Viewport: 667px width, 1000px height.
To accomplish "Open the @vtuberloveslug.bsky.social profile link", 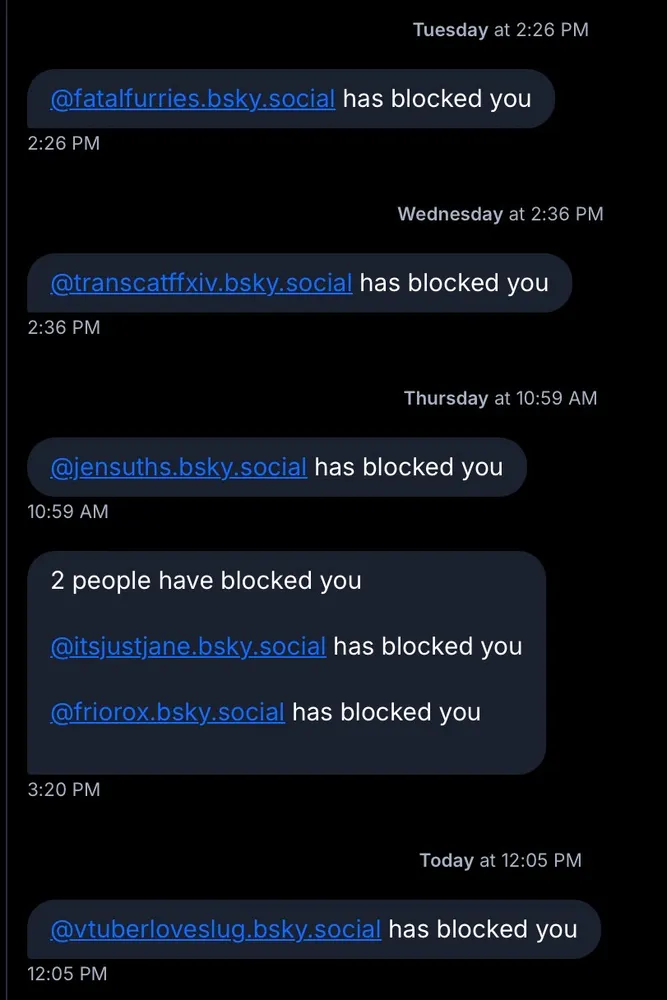I will (216, 929).
